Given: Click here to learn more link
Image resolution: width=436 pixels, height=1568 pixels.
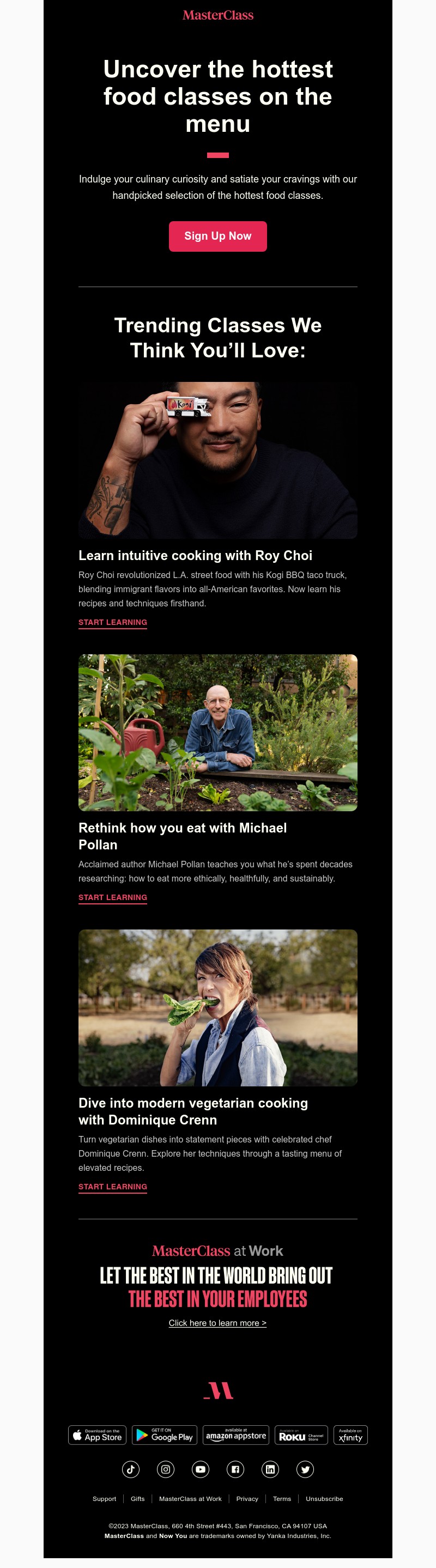Looking at the screenshot, I should (x=217, y=1323).
